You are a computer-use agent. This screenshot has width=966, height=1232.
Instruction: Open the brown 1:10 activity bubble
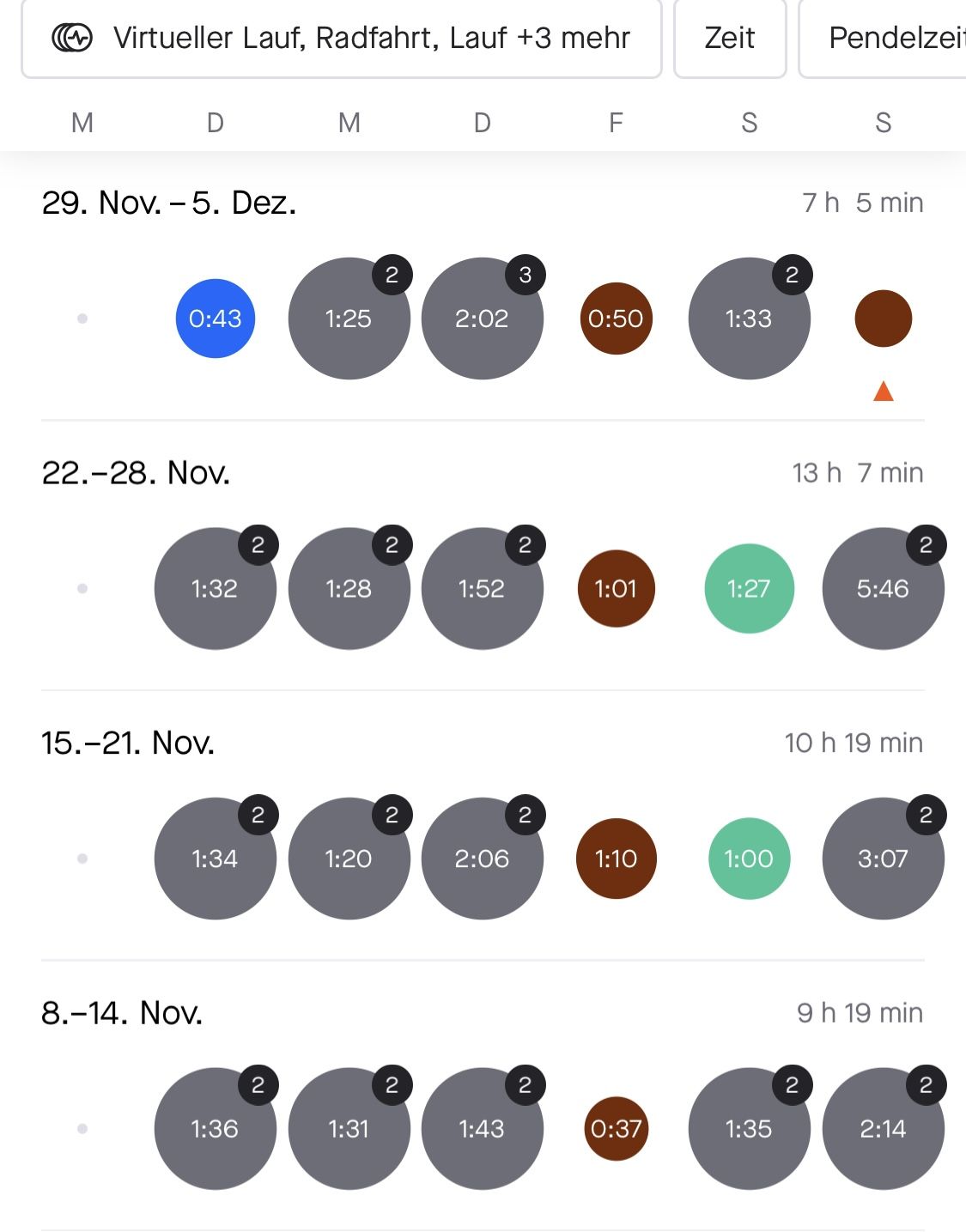[616, 859]
